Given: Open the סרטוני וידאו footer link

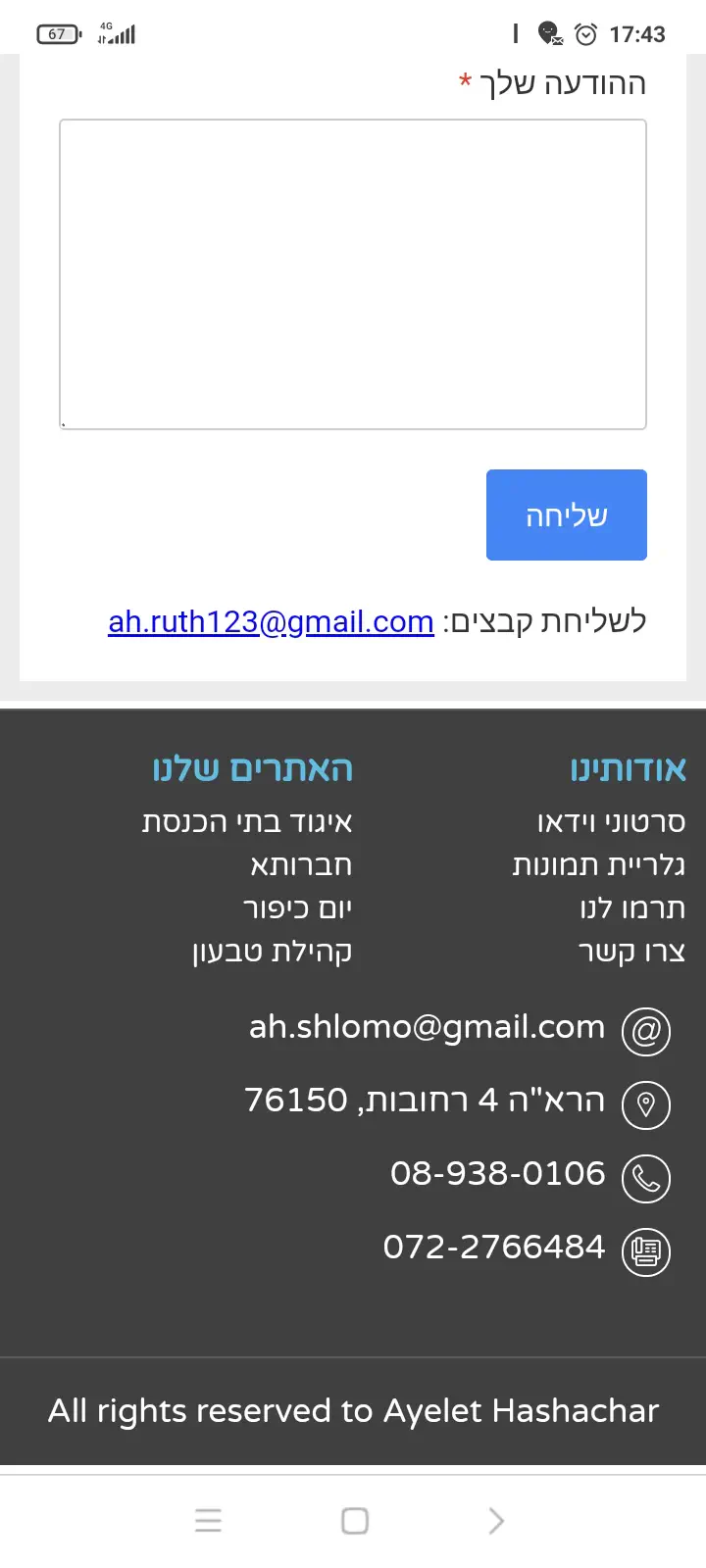Looking at the screenshot, I should point(611,821).
